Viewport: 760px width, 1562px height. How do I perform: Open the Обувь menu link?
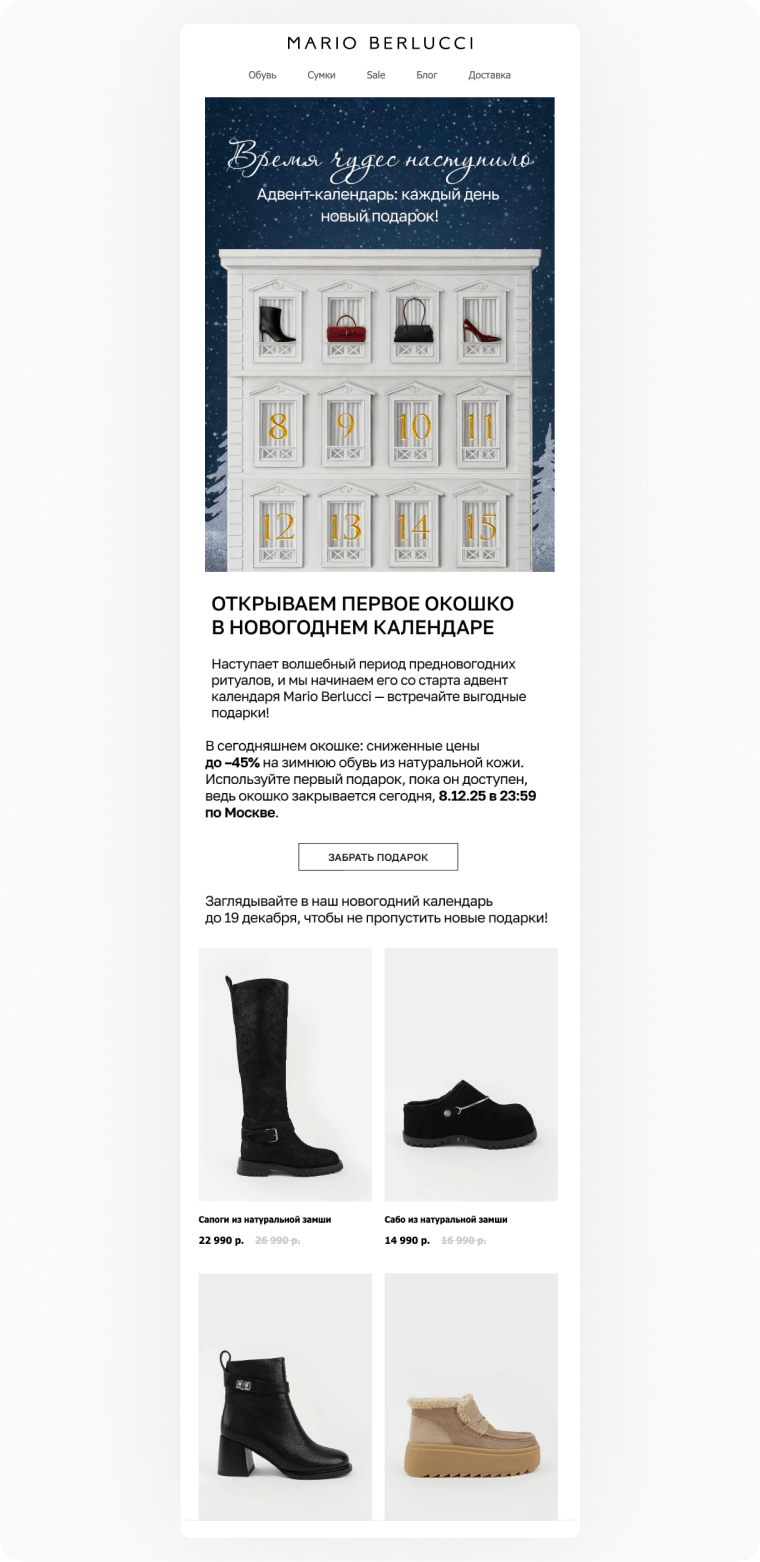(262, 75)
